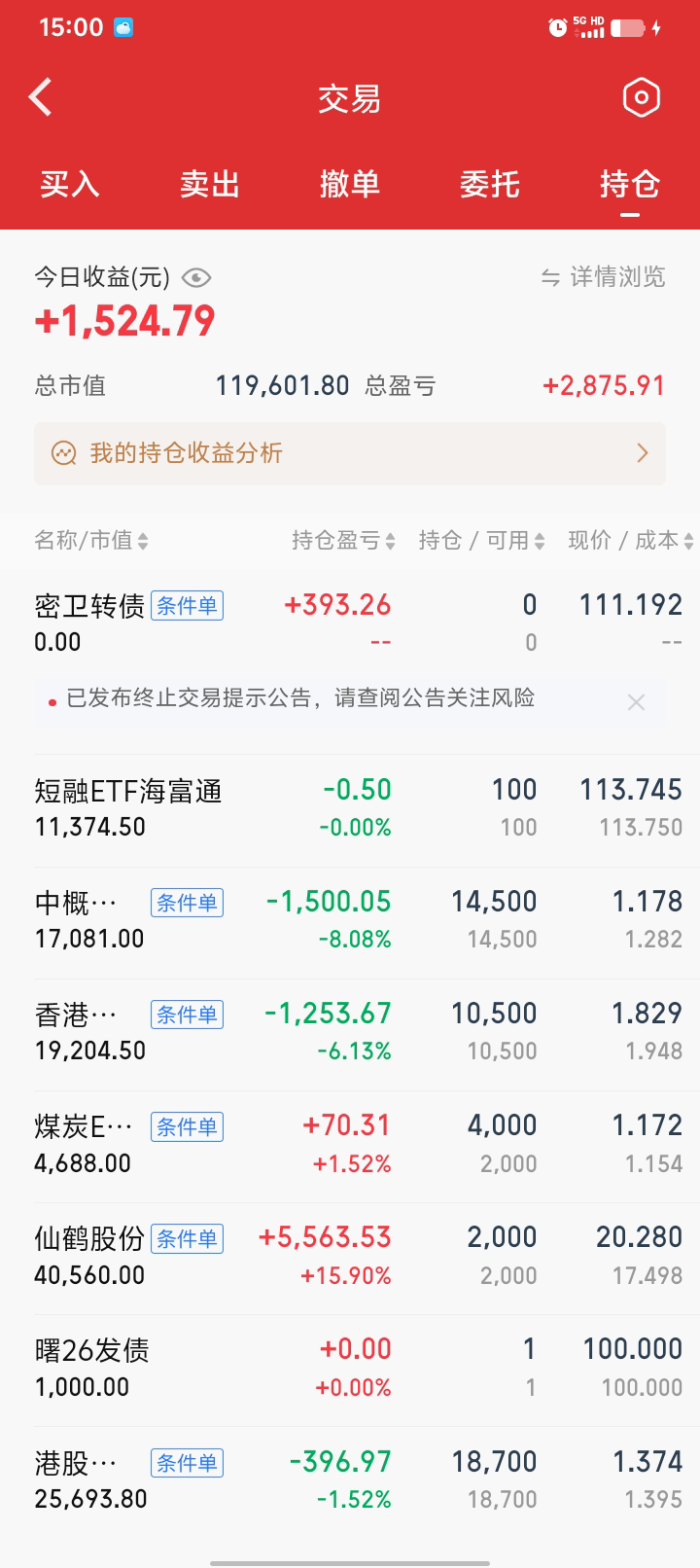Hide today's earnings with the eye icon
Image resolution: width=700 pixels, height=1568 pixels.
point(196,278)
